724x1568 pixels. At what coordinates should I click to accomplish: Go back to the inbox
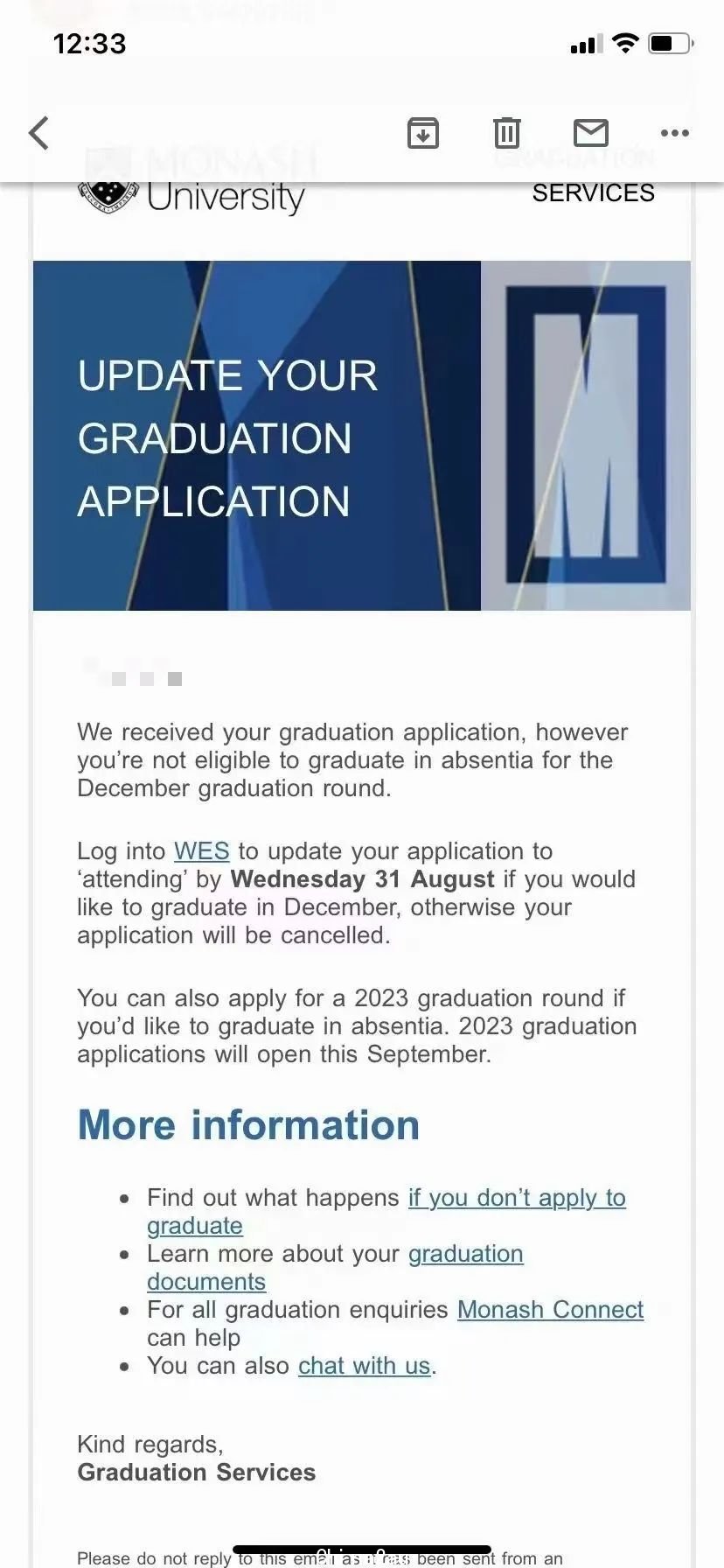tap(39, 133)
